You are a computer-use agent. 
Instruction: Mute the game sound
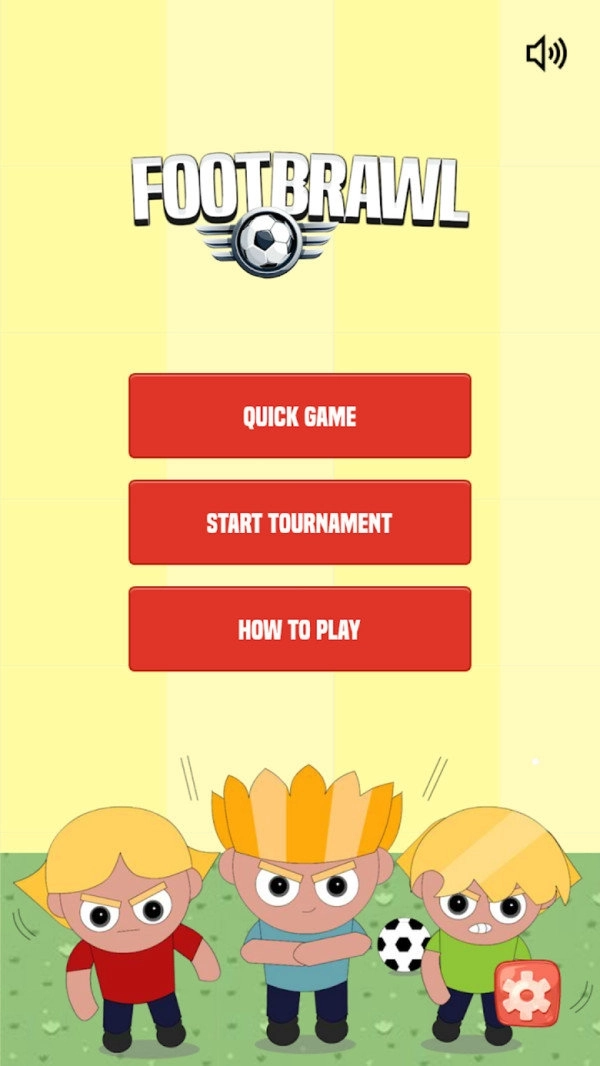[546, 53]
